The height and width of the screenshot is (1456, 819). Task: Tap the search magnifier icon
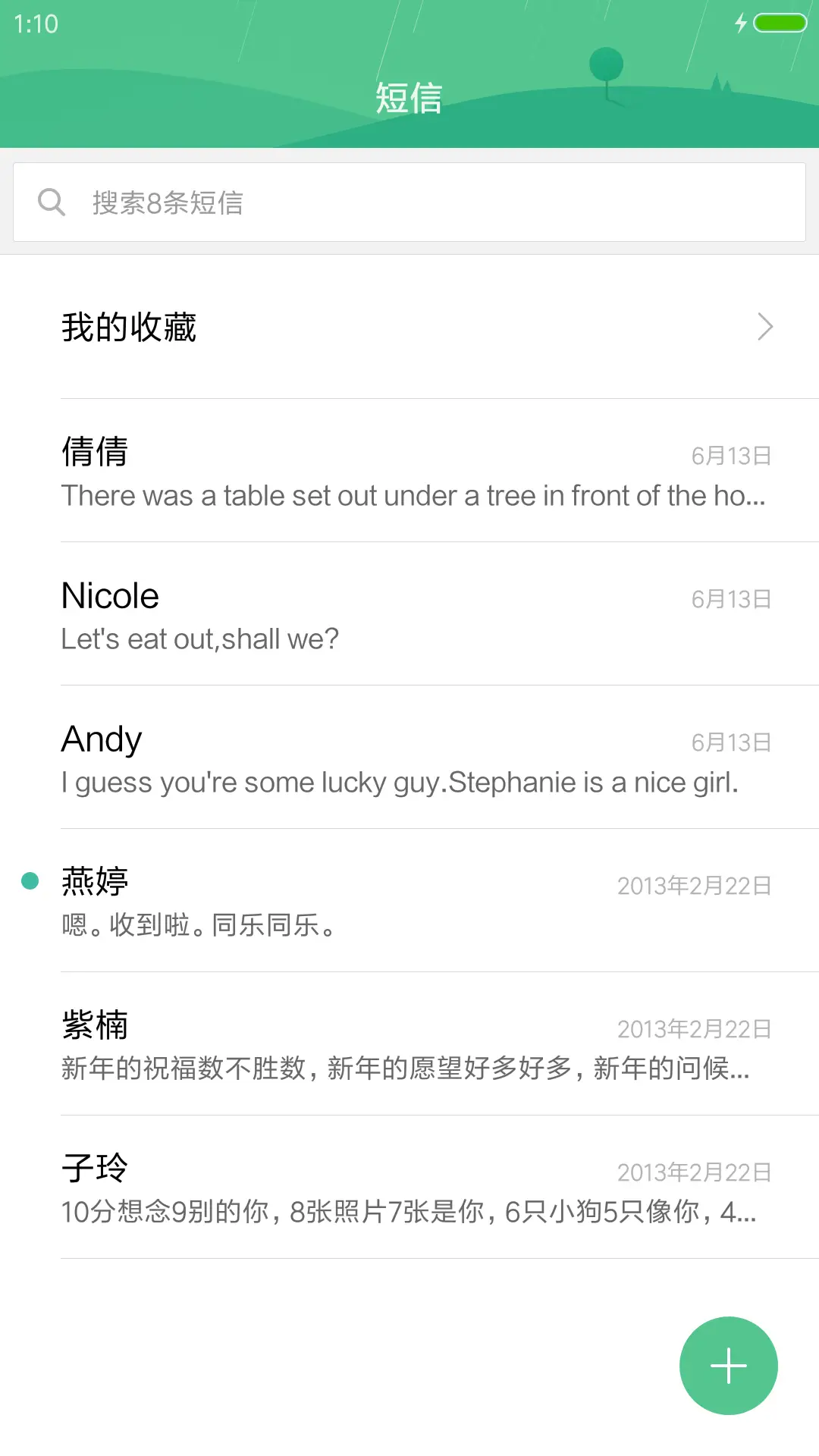coord(51,201)
